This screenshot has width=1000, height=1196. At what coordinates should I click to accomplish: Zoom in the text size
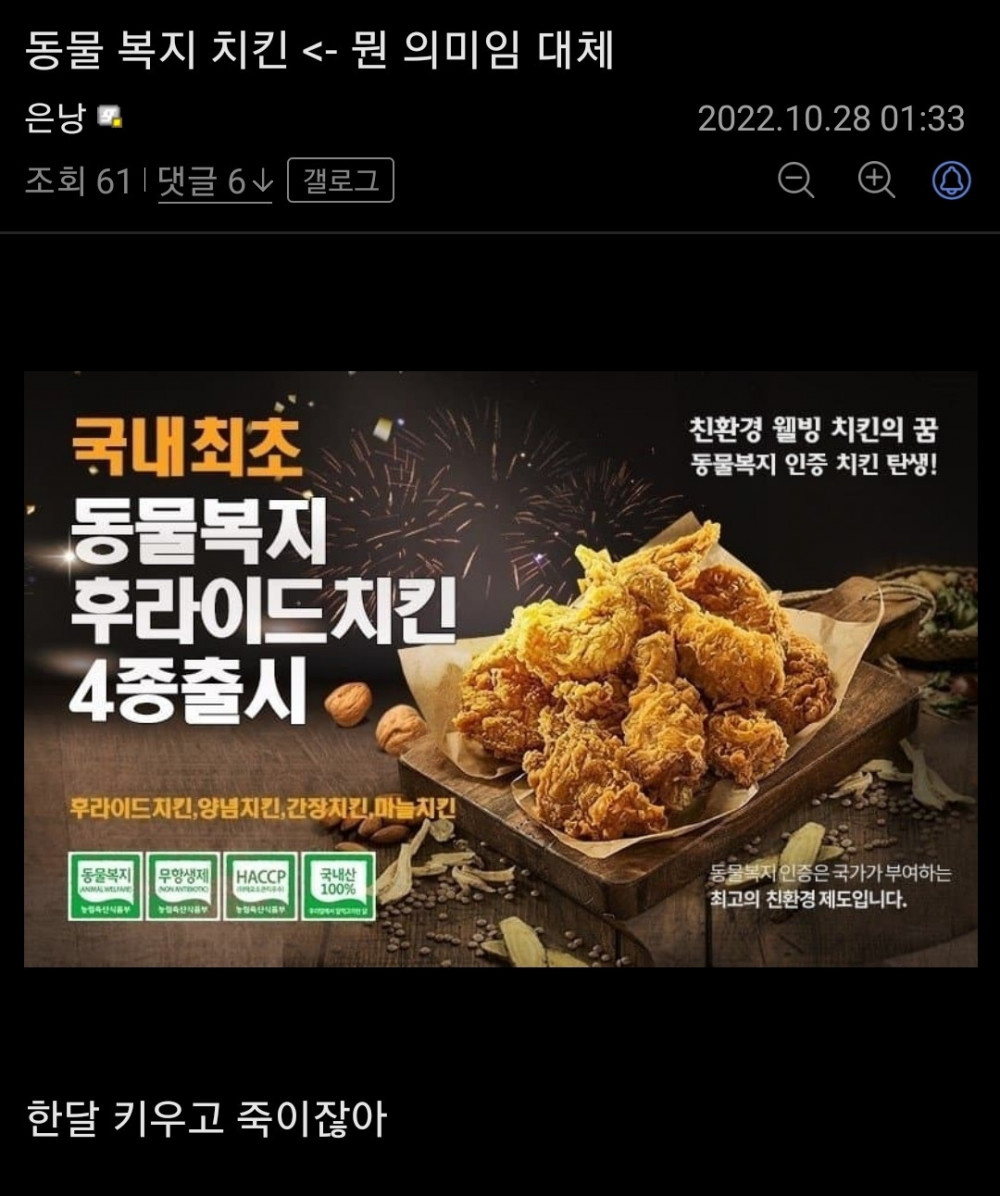876,181
